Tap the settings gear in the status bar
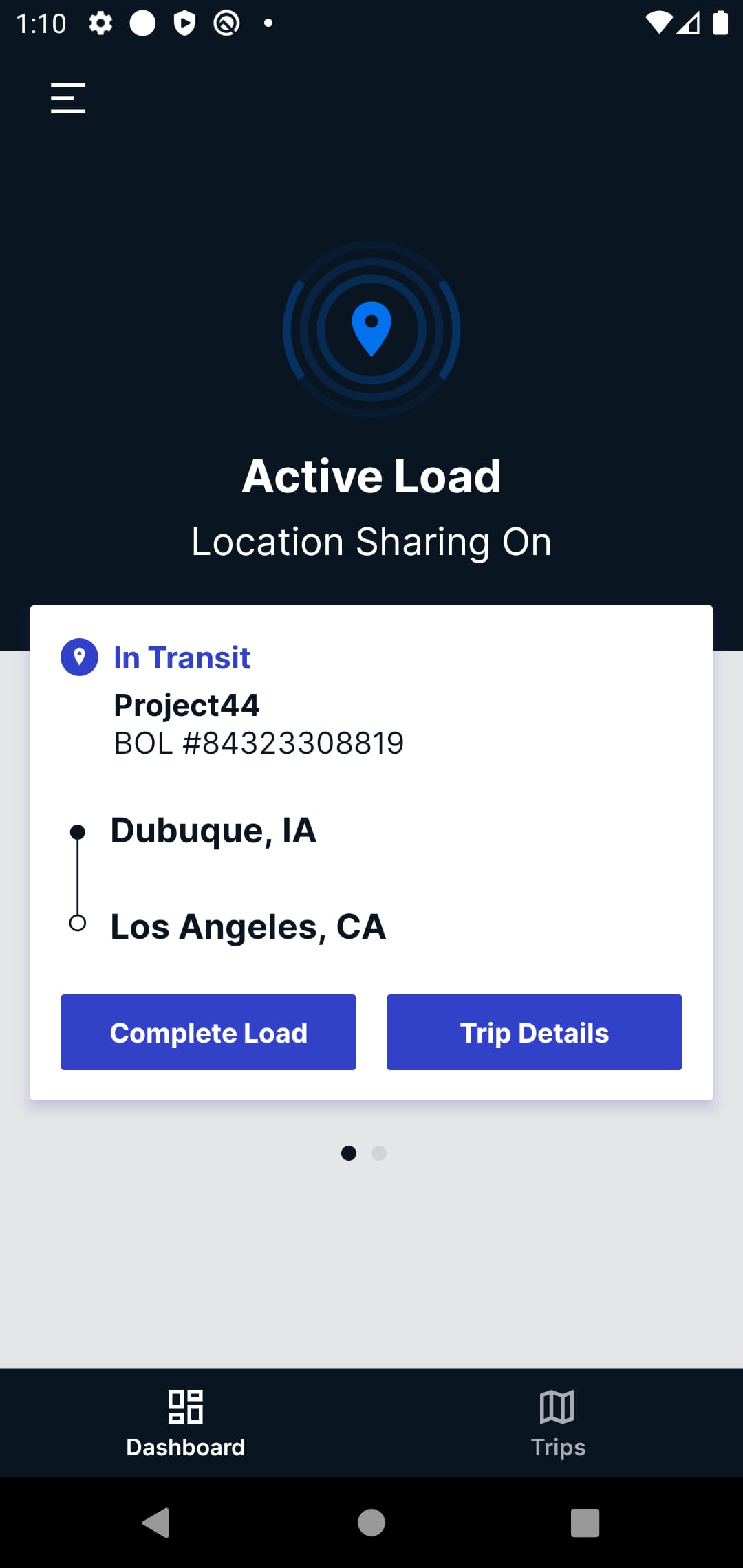743x1568 pixels. point(100,23)
